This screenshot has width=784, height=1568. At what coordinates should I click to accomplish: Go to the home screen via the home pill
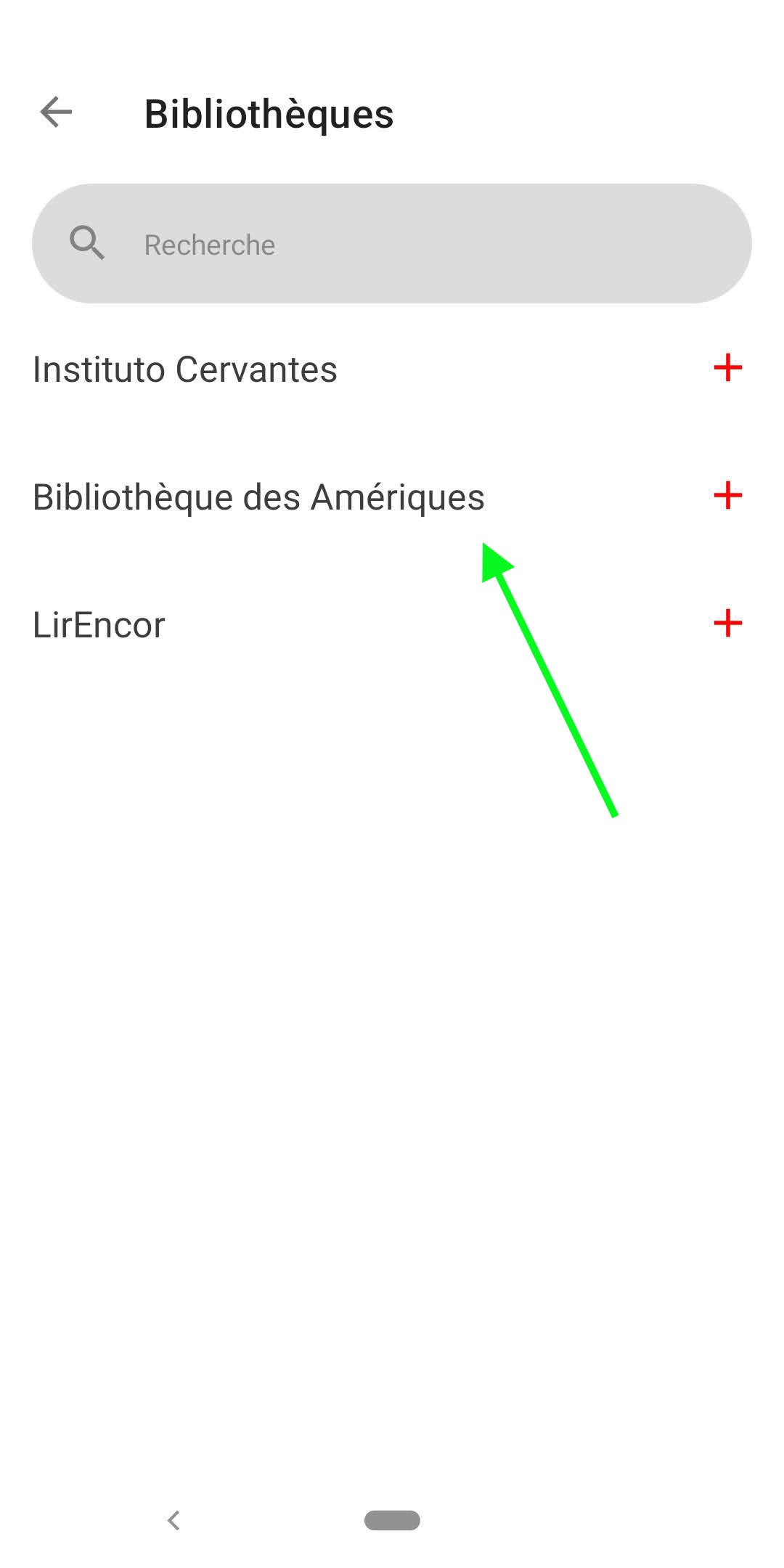(392, 1520)
